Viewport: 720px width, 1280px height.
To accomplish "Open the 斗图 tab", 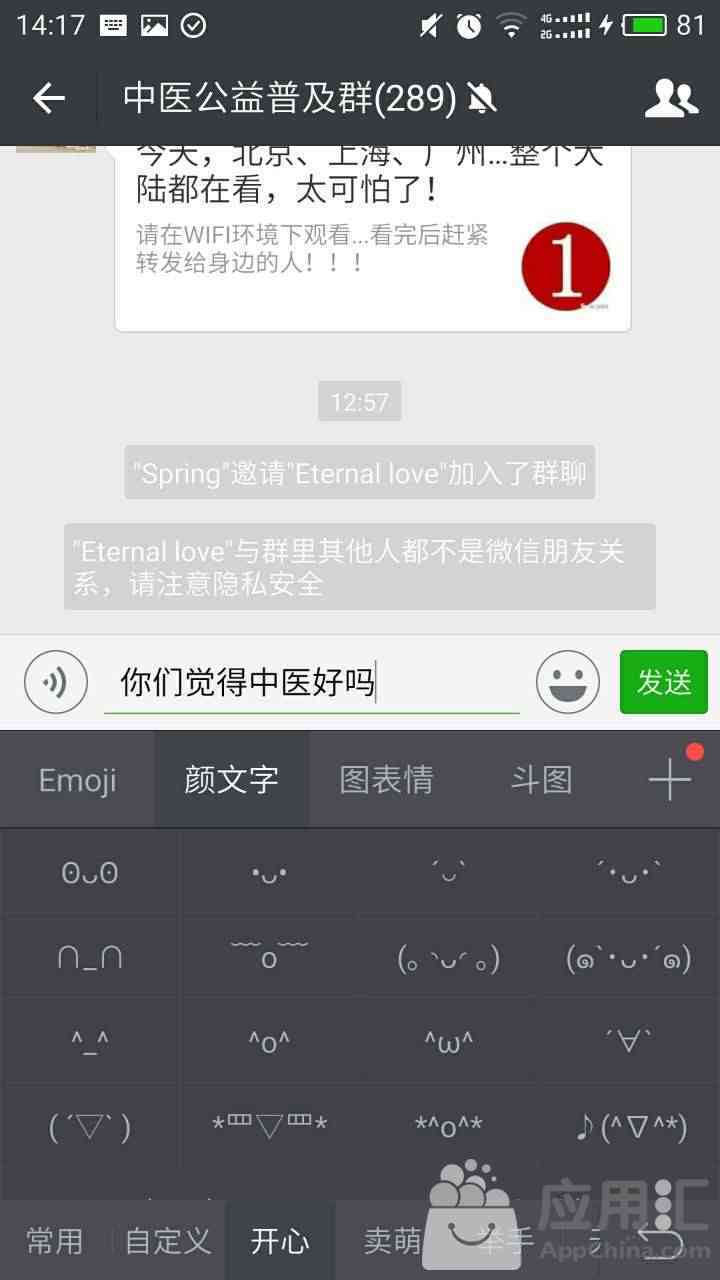I will (541, 780).
